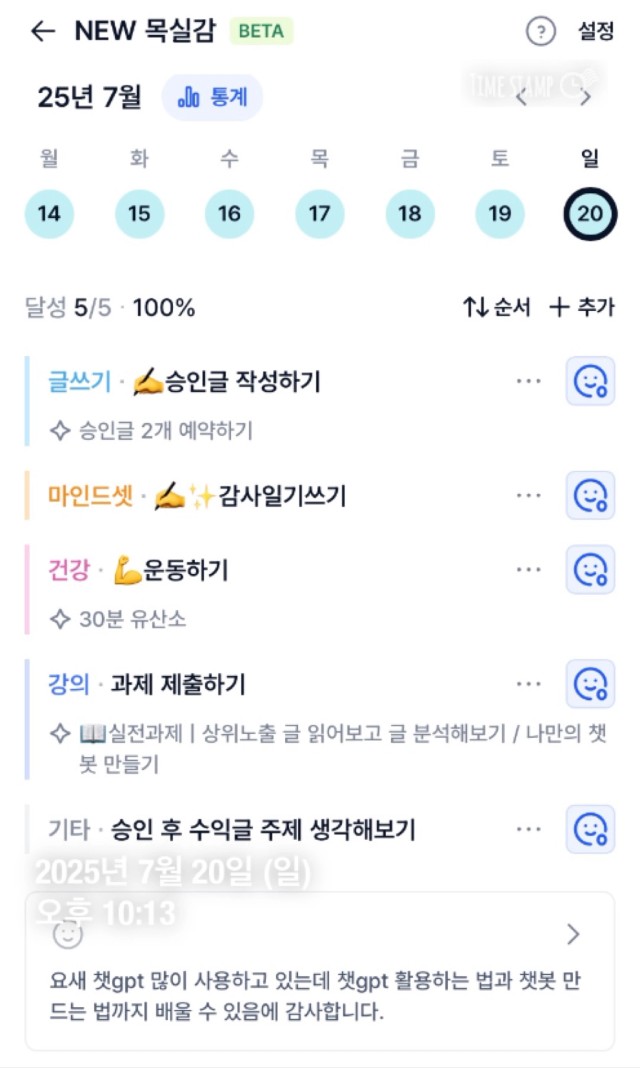This screenshot has height=1068, width=640.
Task: Tap the emoji check icon for 감사일기쓰기
Action: [590, 495]
